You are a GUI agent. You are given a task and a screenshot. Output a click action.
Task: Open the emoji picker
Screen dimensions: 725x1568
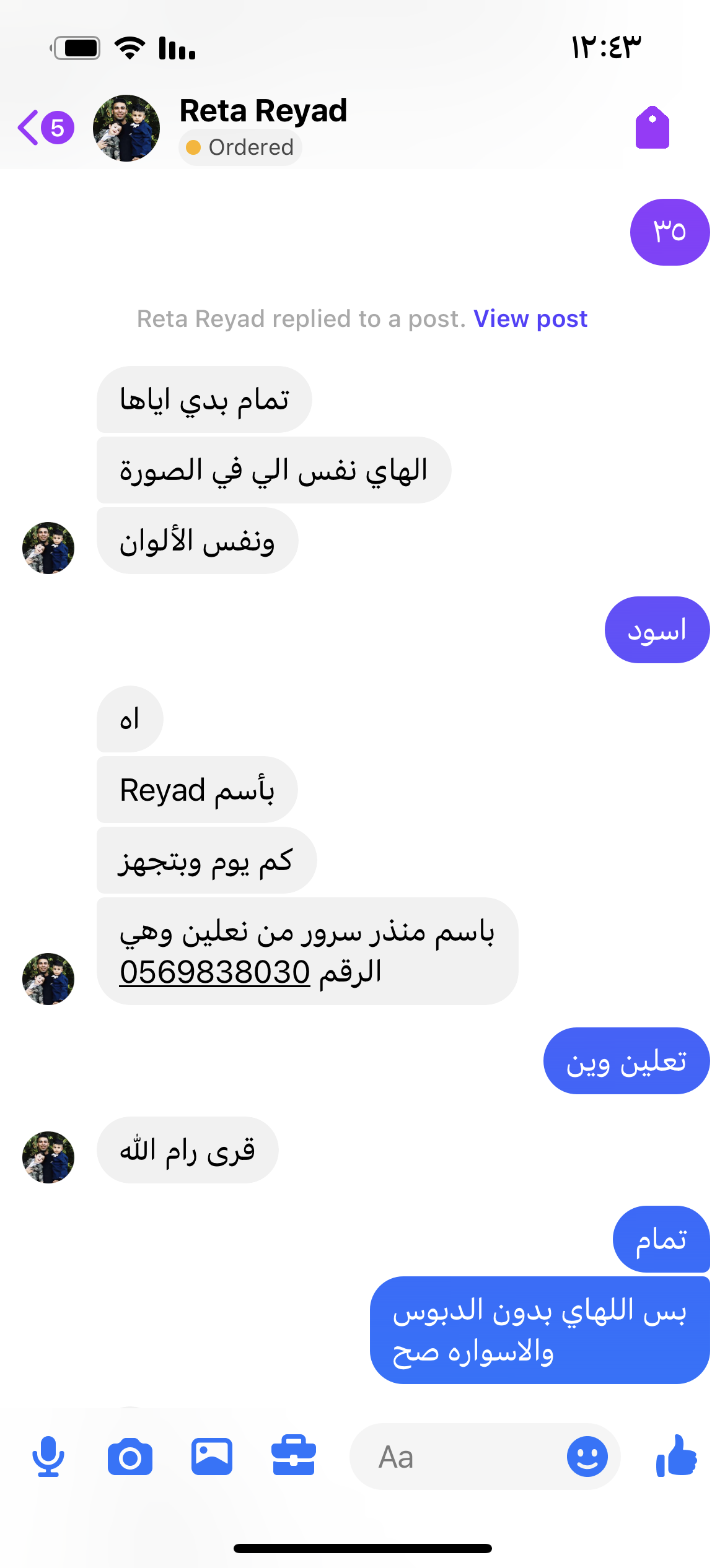587,1457
